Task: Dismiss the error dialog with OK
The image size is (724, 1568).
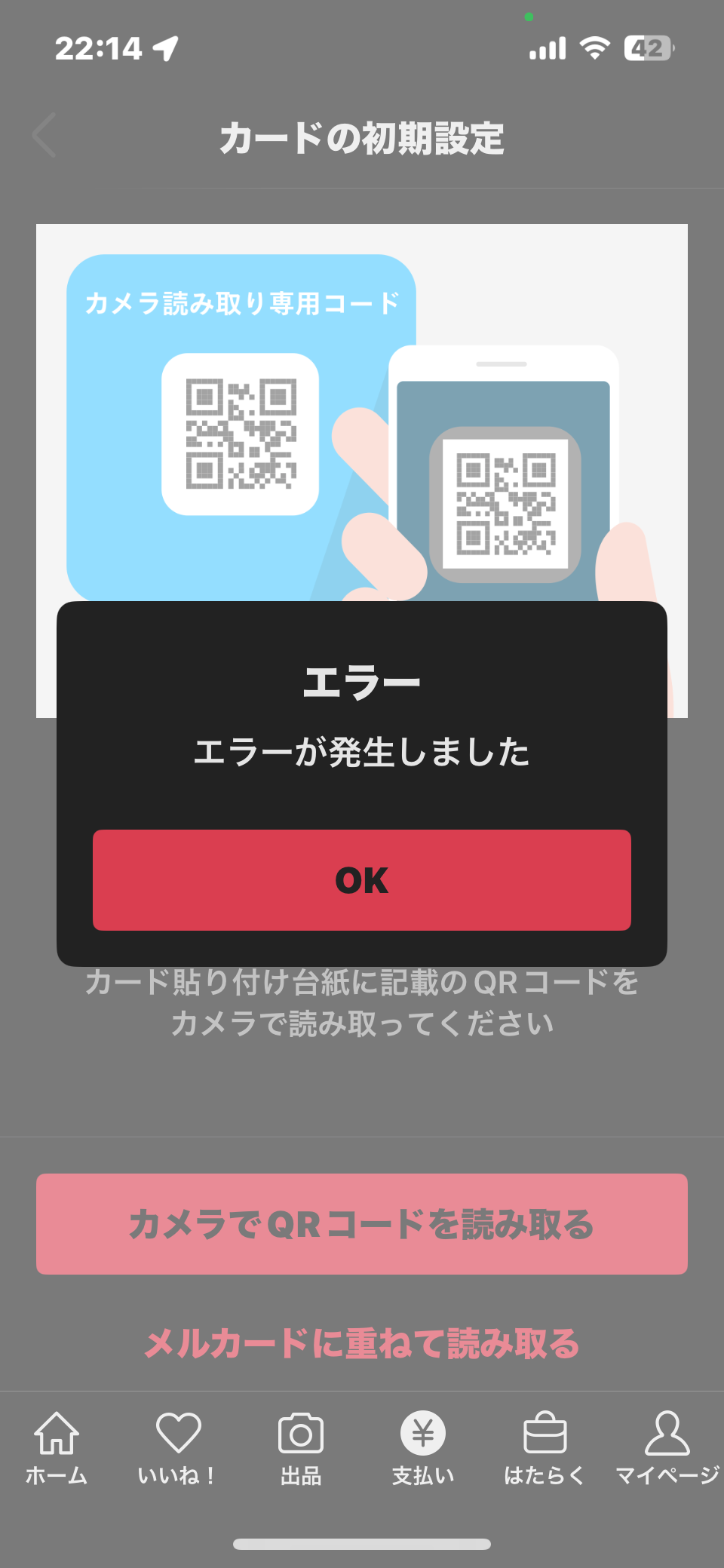Action: click(x=362, y=879)
